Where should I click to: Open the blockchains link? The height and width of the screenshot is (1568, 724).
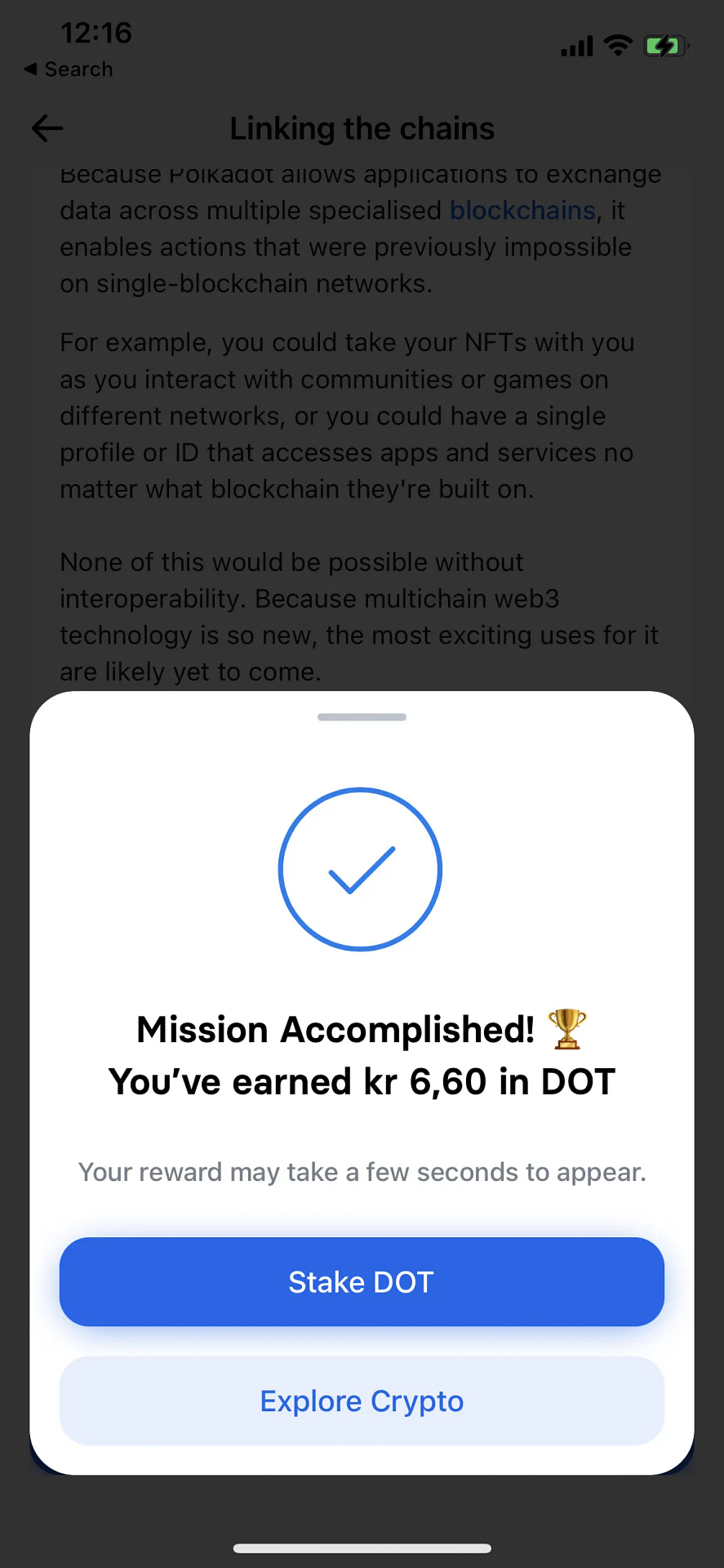(x=522, y=210)
